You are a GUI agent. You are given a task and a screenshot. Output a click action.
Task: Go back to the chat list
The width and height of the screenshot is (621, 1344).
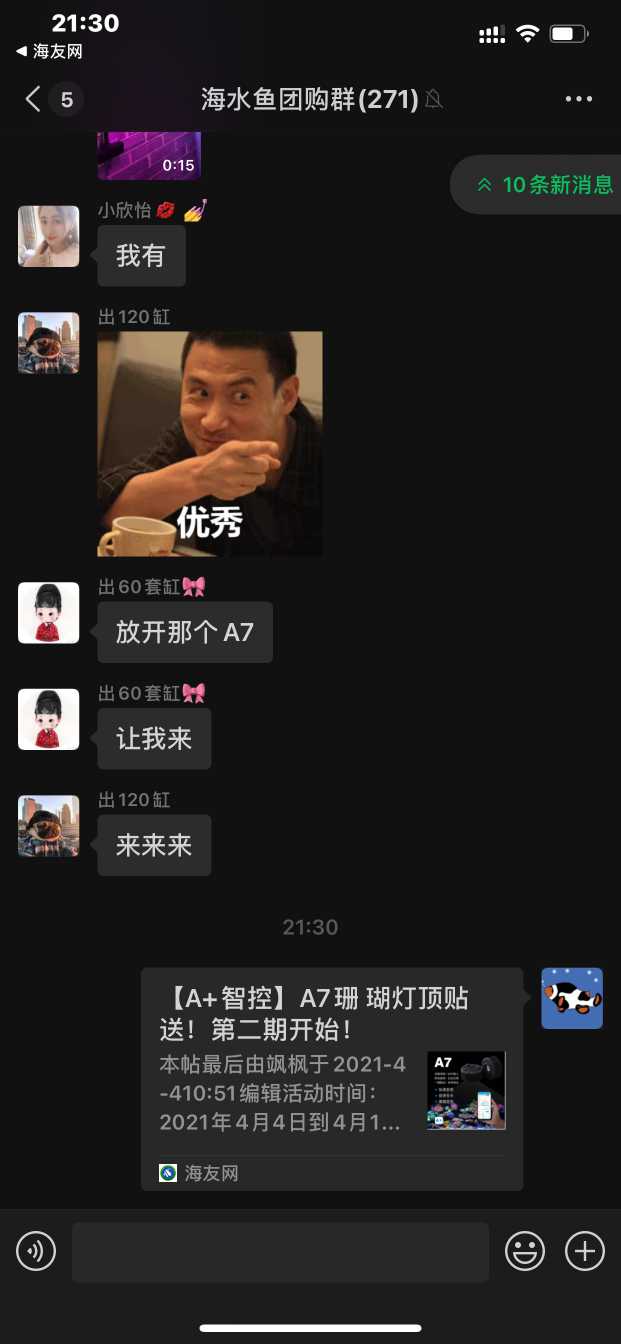(x=34, y=99)
